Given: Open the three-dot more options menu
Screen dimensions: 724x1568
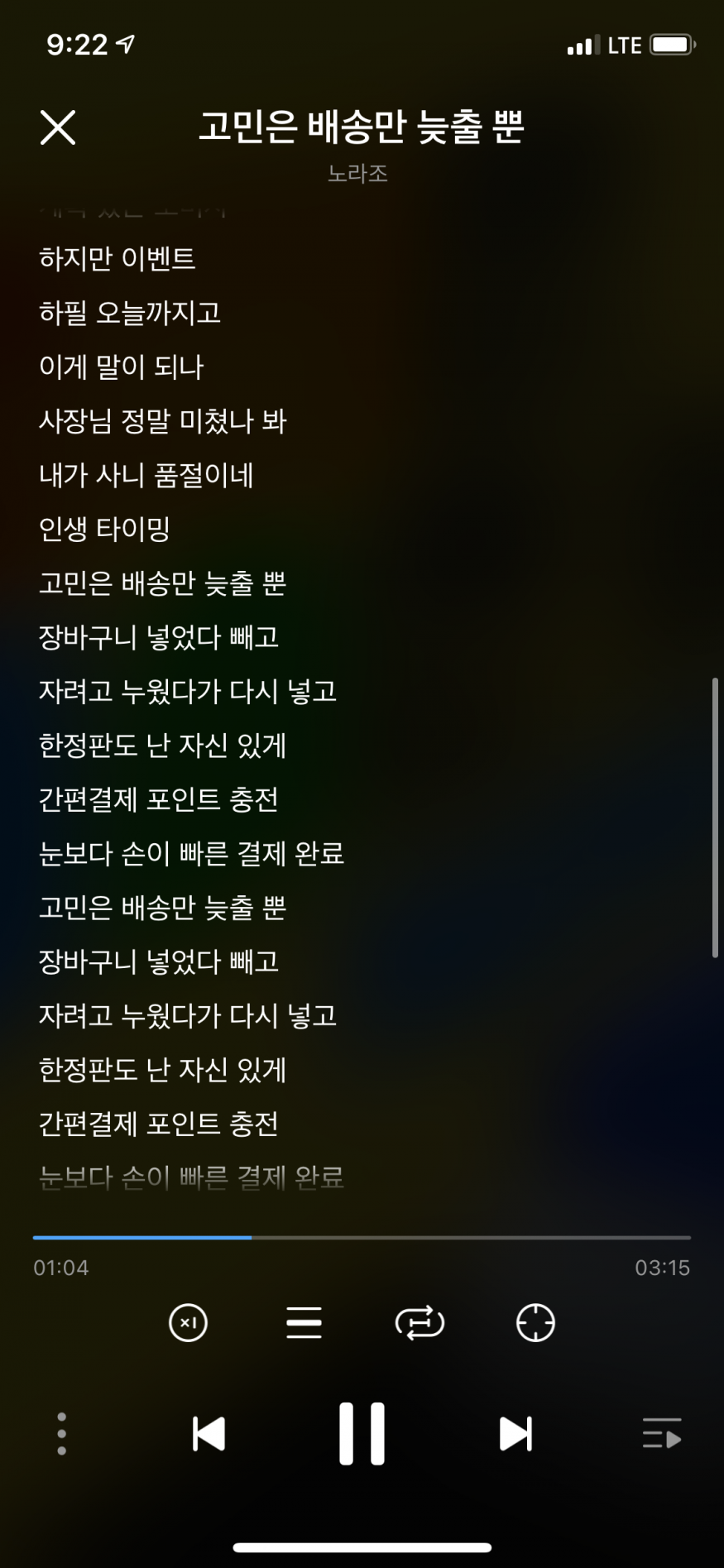Looking at the screenshot, I should point(61,1434).
